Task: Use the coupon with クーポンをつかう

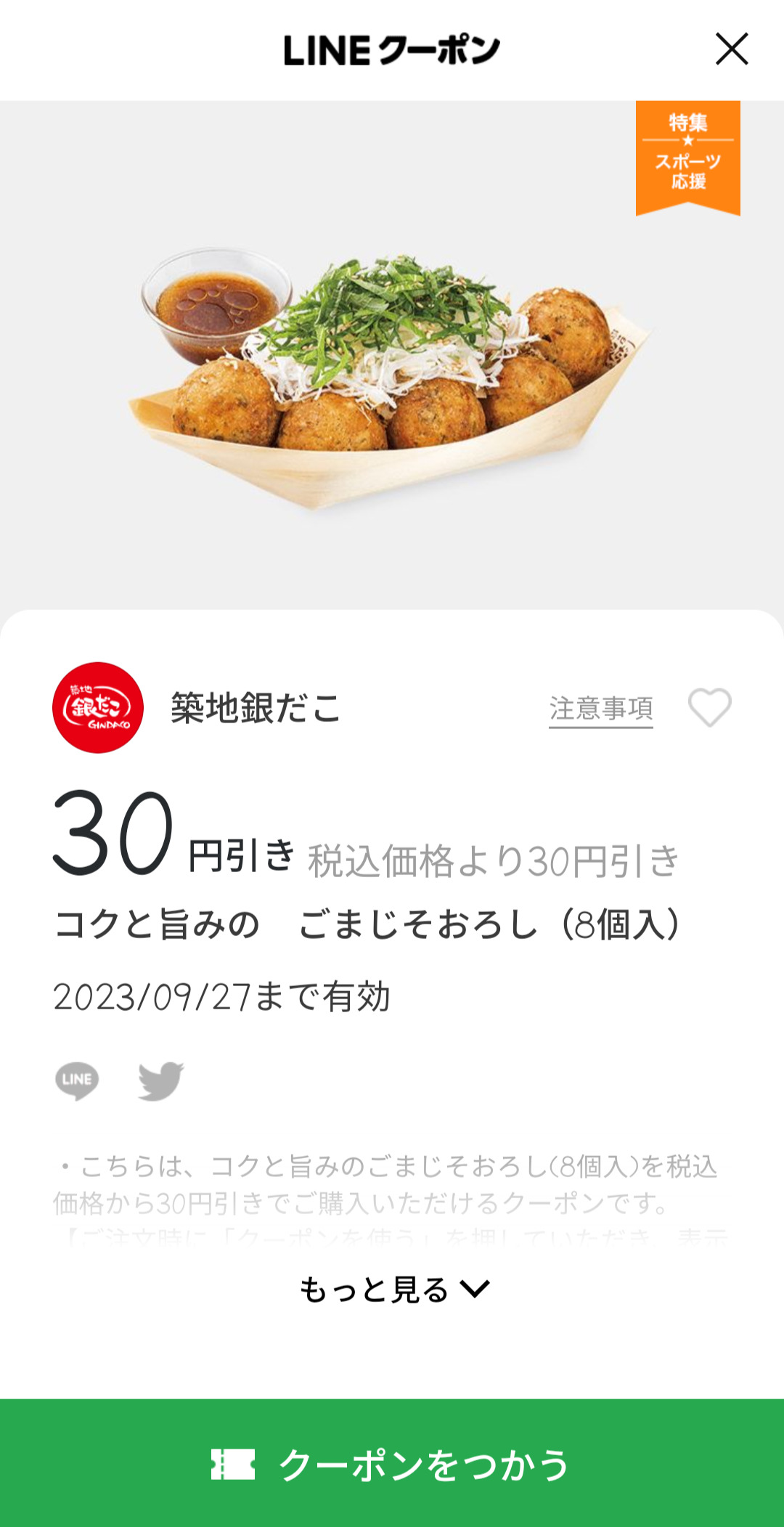Action: (392, 1464)
